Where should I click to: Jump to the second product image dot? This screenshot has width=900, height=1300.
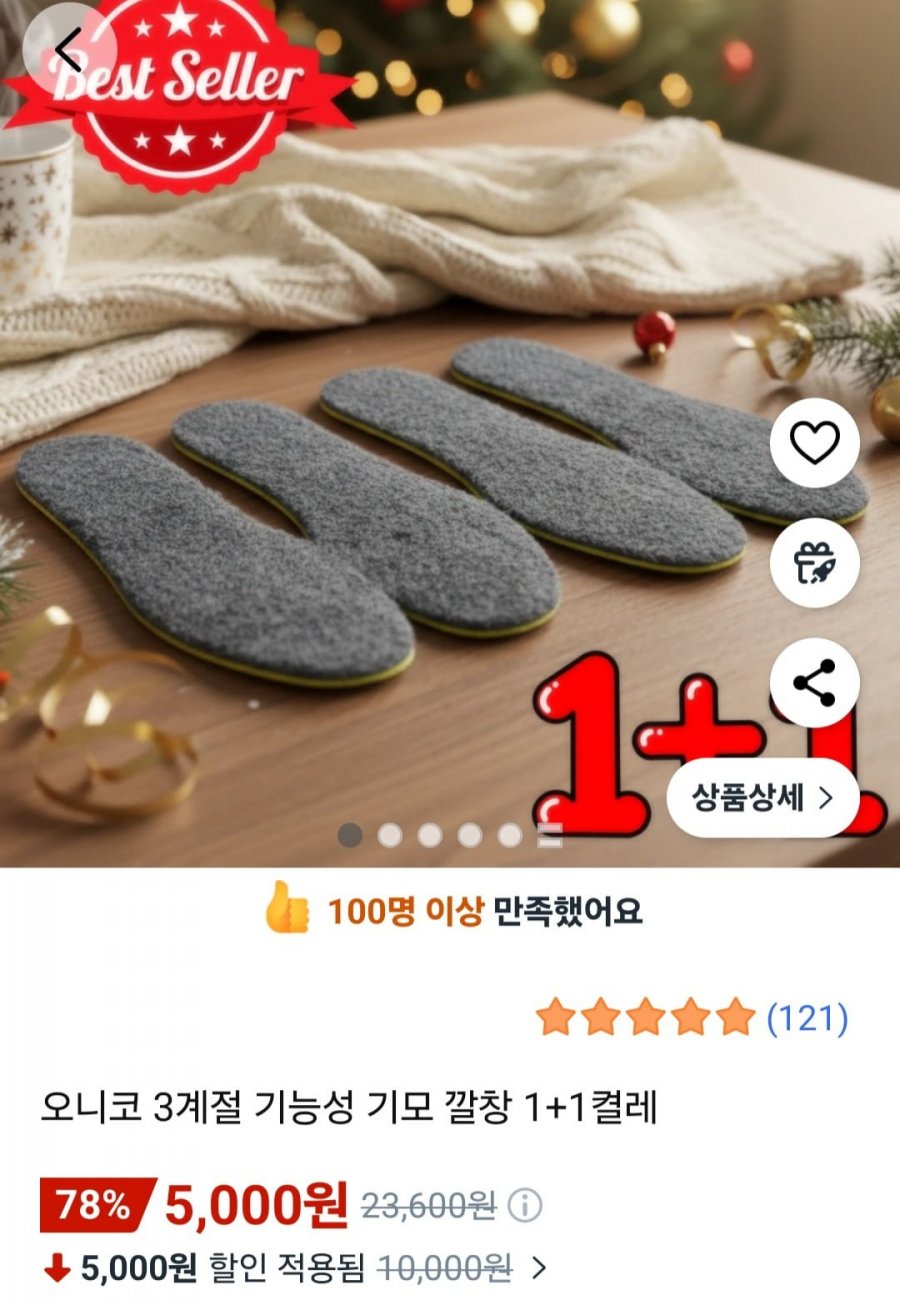click(x=390, y=835)
